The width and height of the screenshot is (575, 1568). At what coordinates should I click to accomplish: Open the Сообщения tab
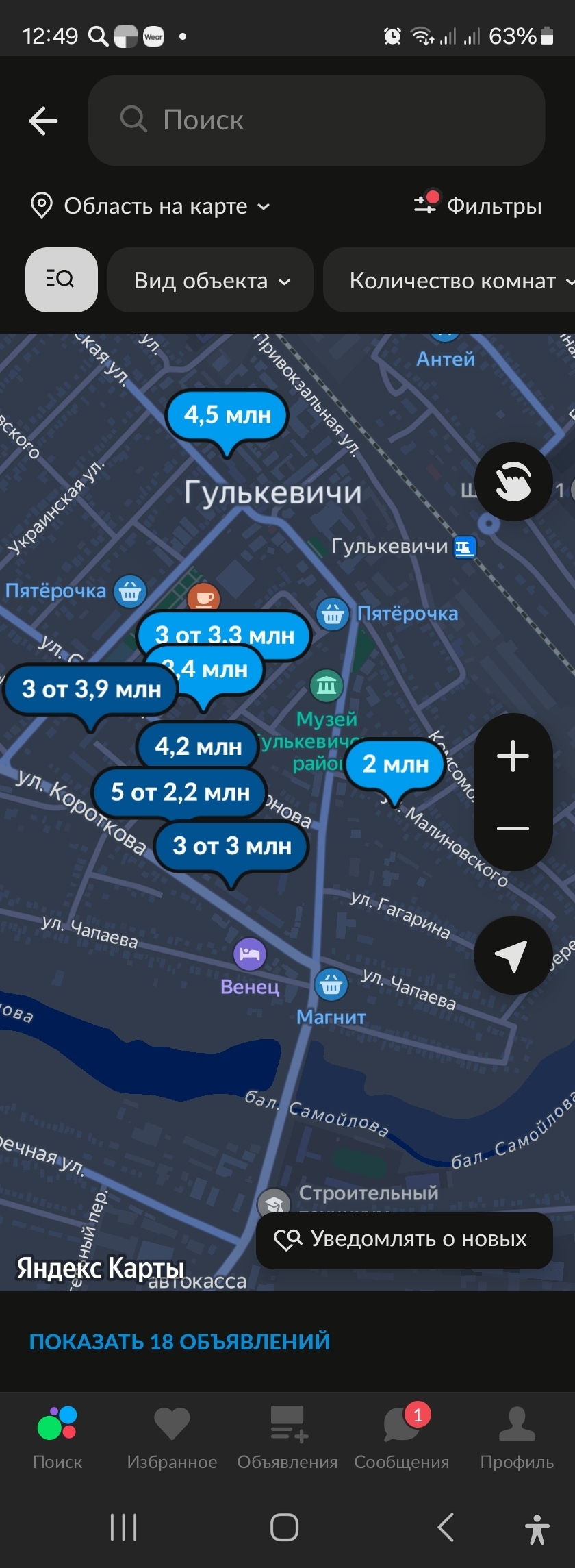click(402, 1436)
